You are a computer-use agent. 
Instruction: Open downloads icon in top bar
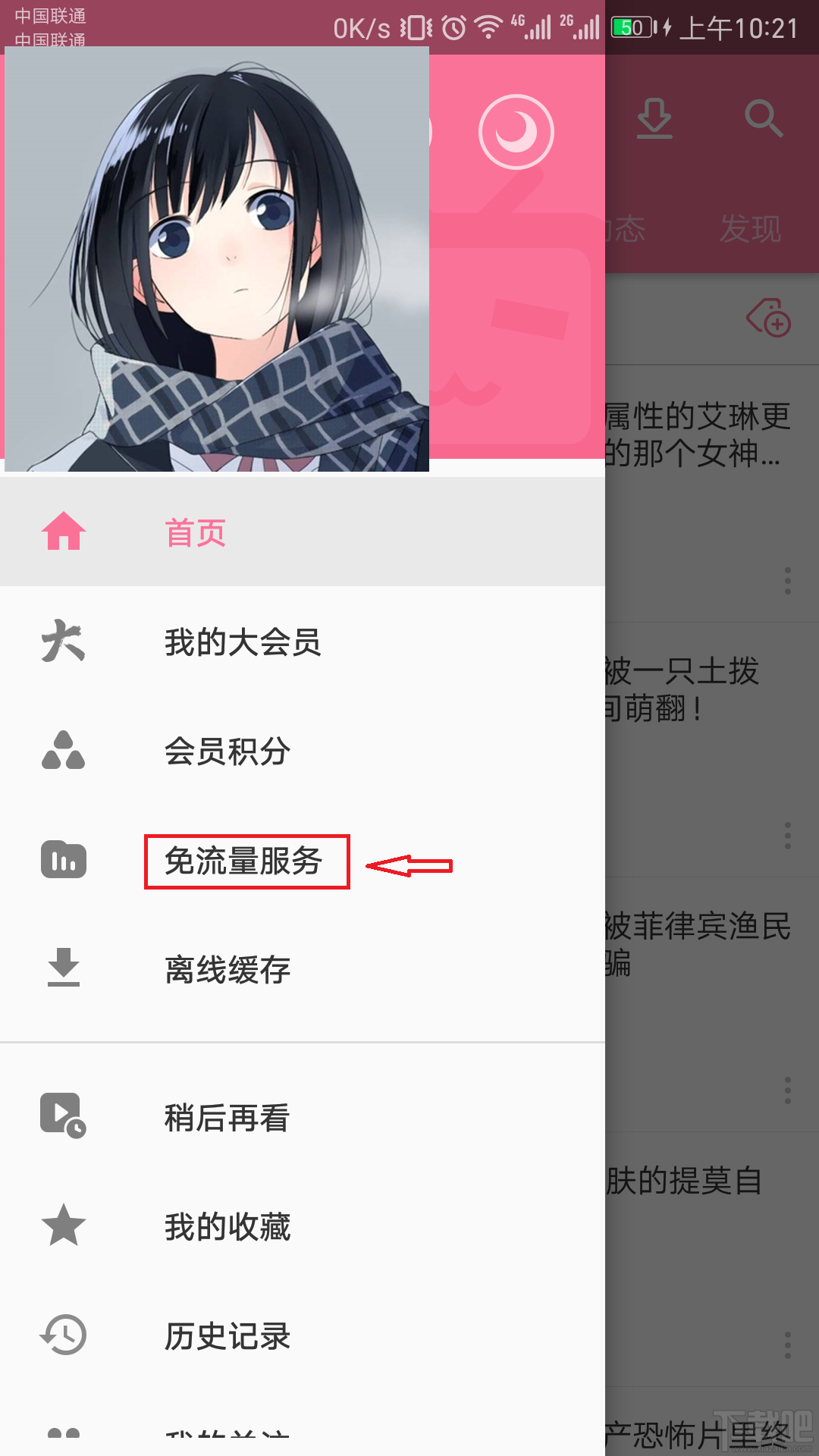tap(654, 119)
